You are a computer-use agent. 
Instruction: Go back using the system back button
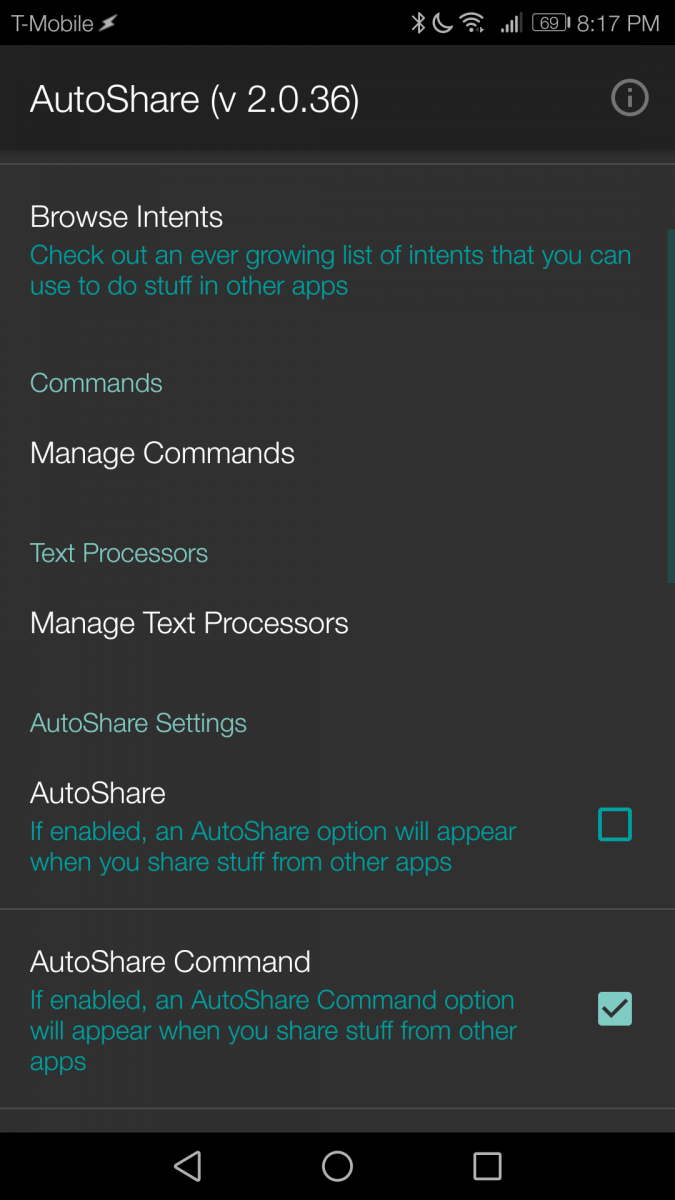coord(187,1166)
